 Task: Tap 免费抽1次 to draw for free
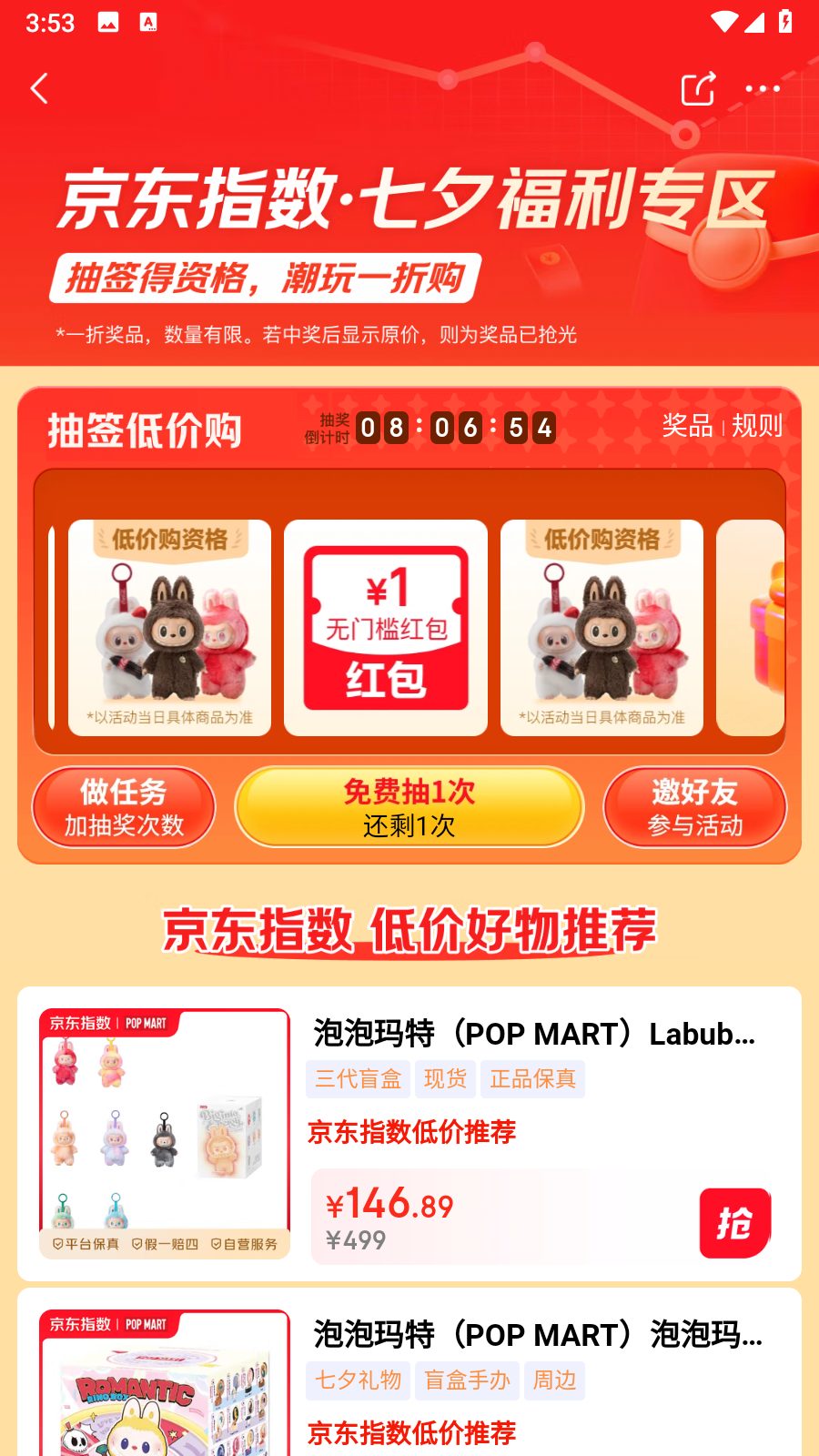pyautogui.click(x=409, y=807)
